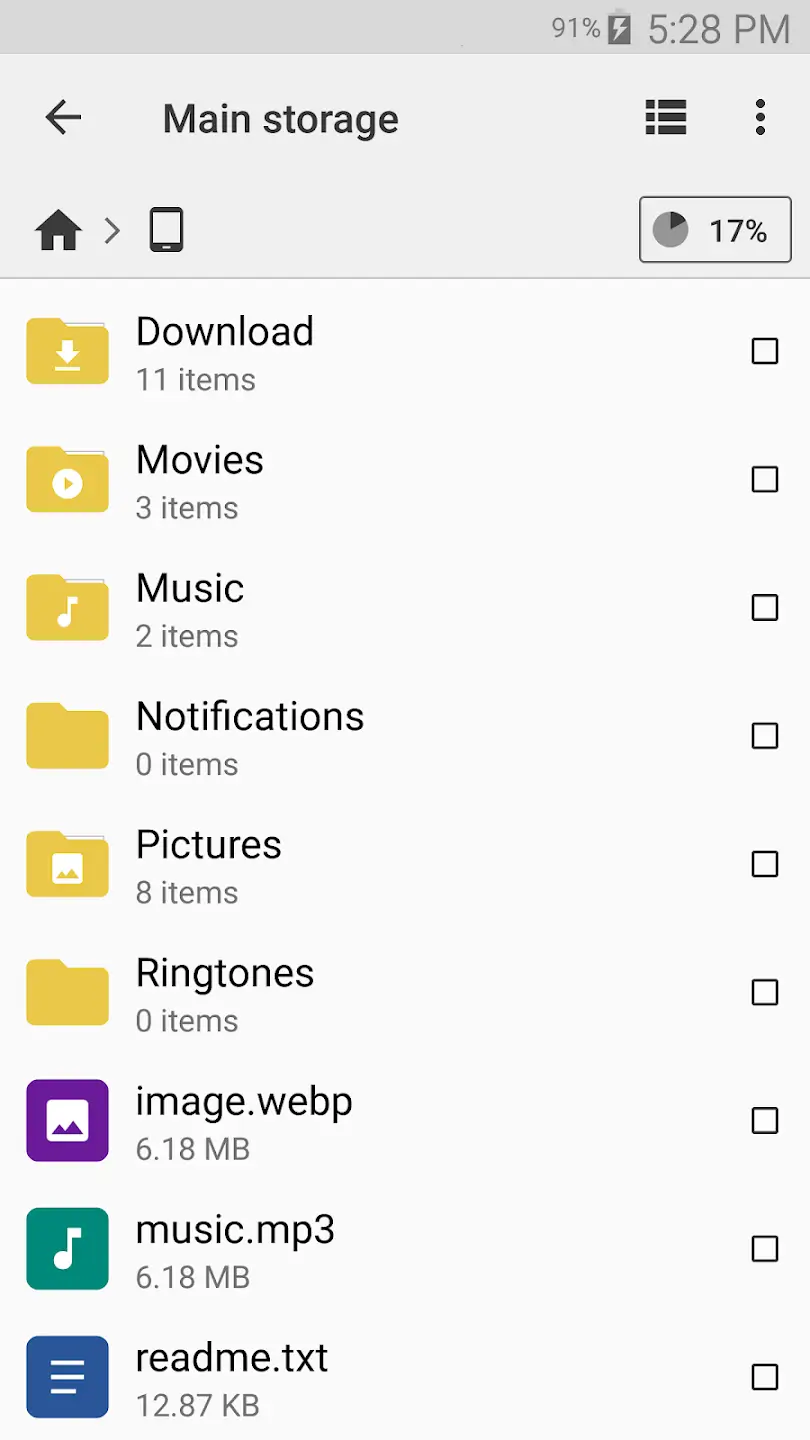Click the image.webp purple thumbnail icon

[66, 1120]
